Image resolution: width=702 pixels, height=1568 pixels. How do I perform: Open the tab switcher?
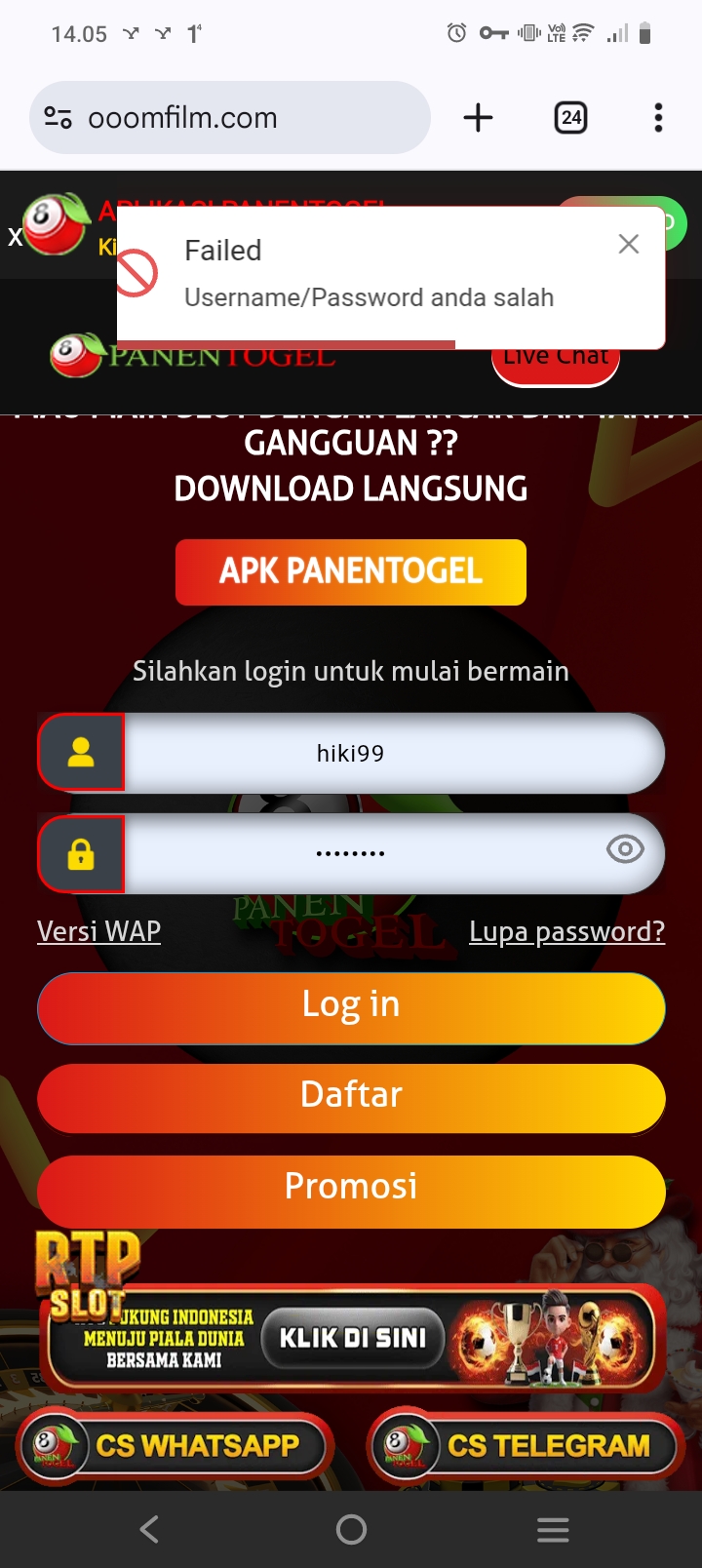point(570,118)
